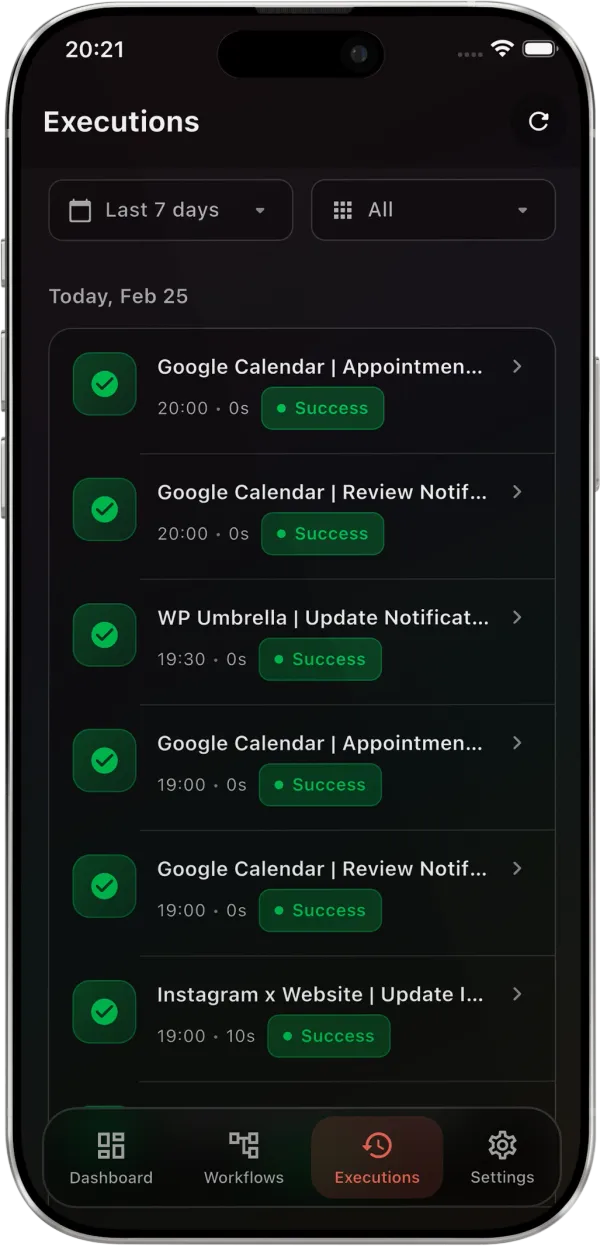
Task: Refresh the executions list
Action: [x=539, y=121]
